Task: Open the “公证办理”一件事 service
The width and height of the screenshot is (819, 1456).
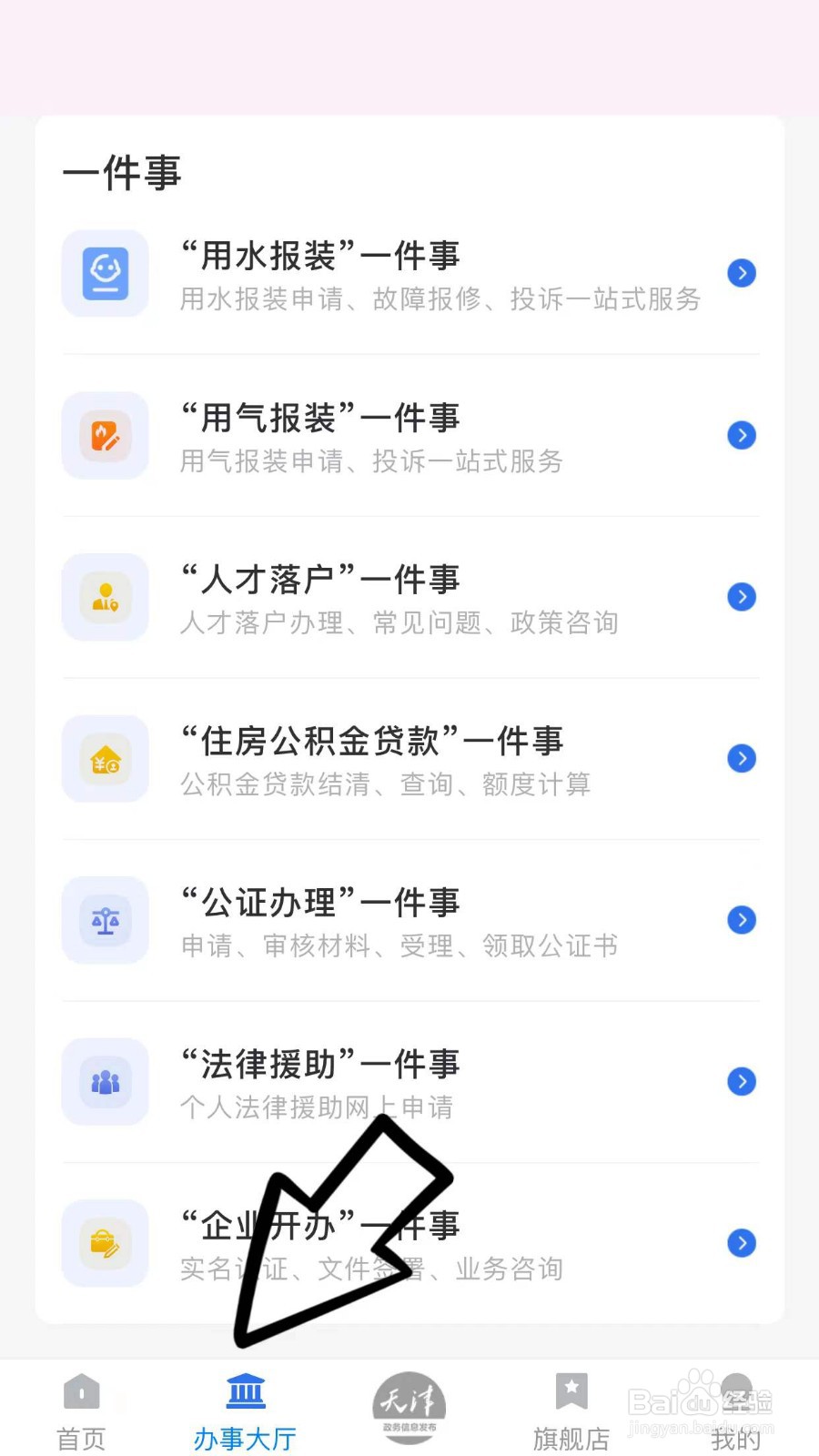Action: tap(409, 921)
